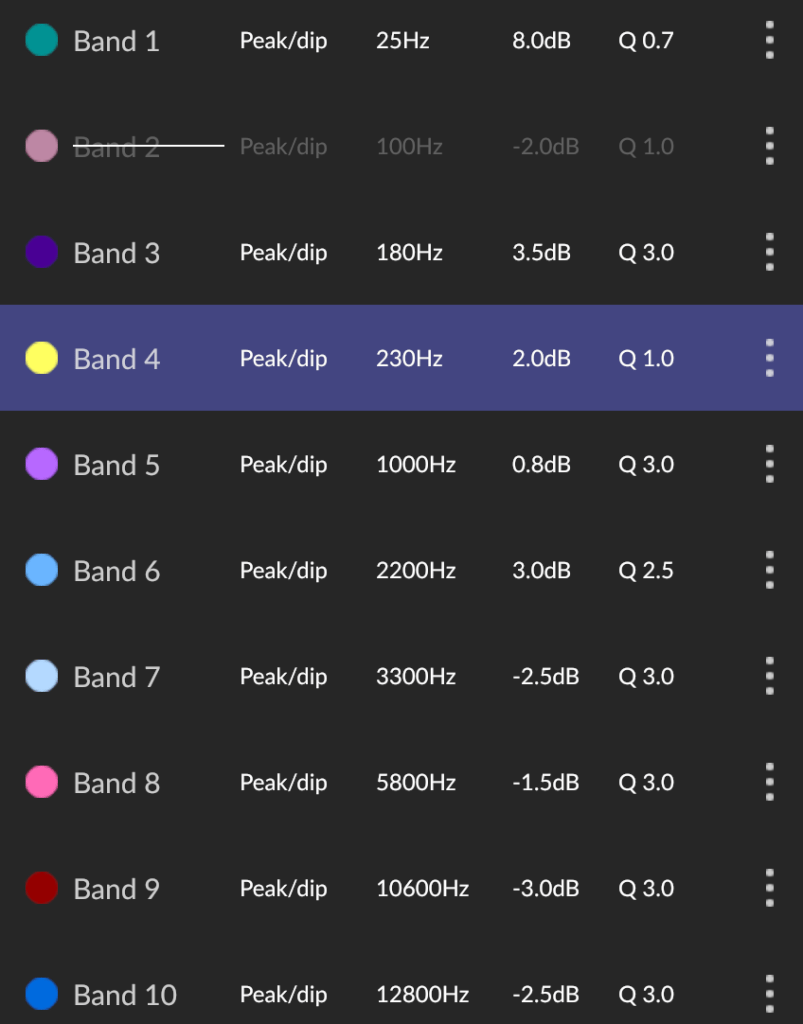Select the Band 7 row at 3300Hz

pyautogui.click(x=400, y=677)
